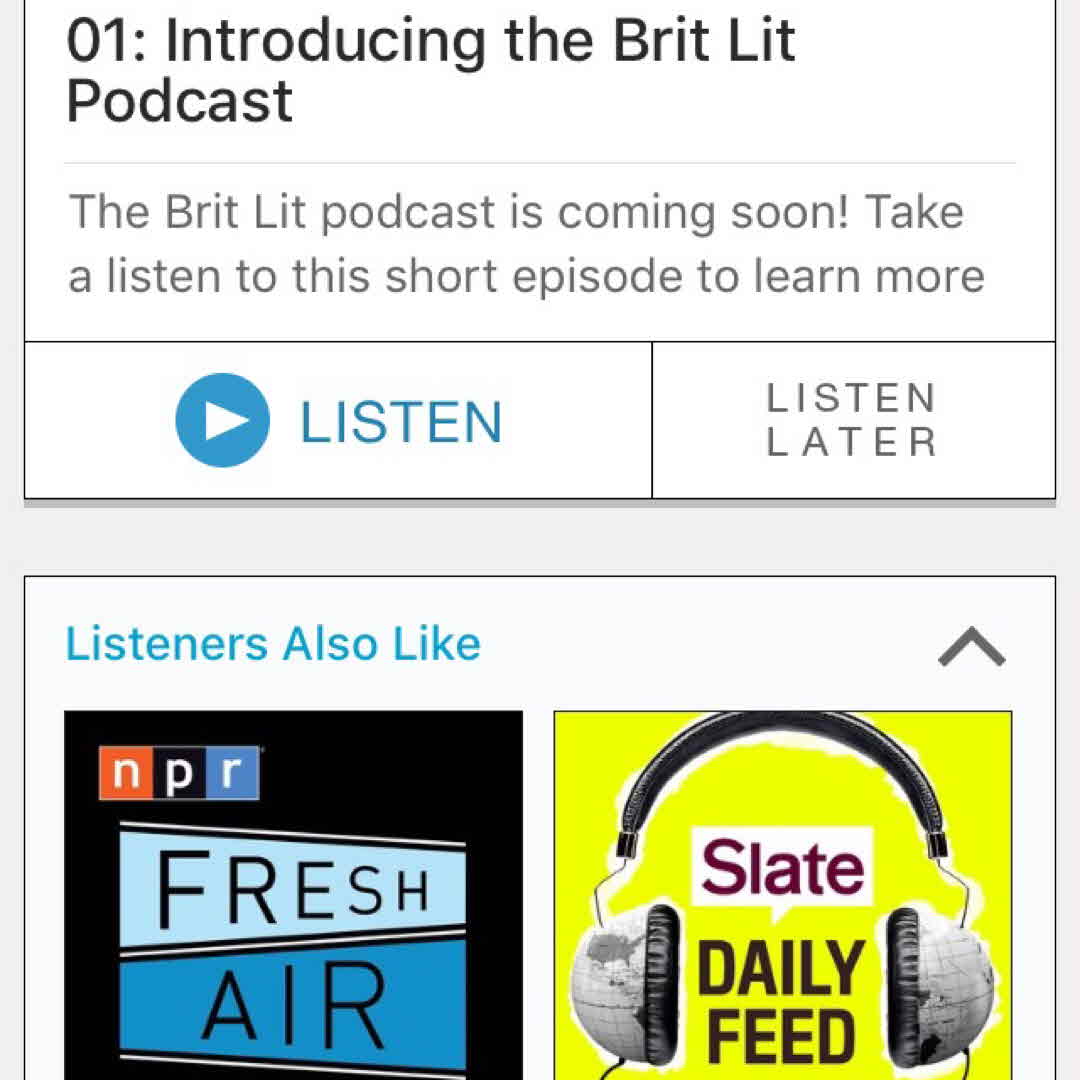Open the NPR Fresh Air podcast
The width and height of the screenshot is (1080, 1080).
click(293, 895)
